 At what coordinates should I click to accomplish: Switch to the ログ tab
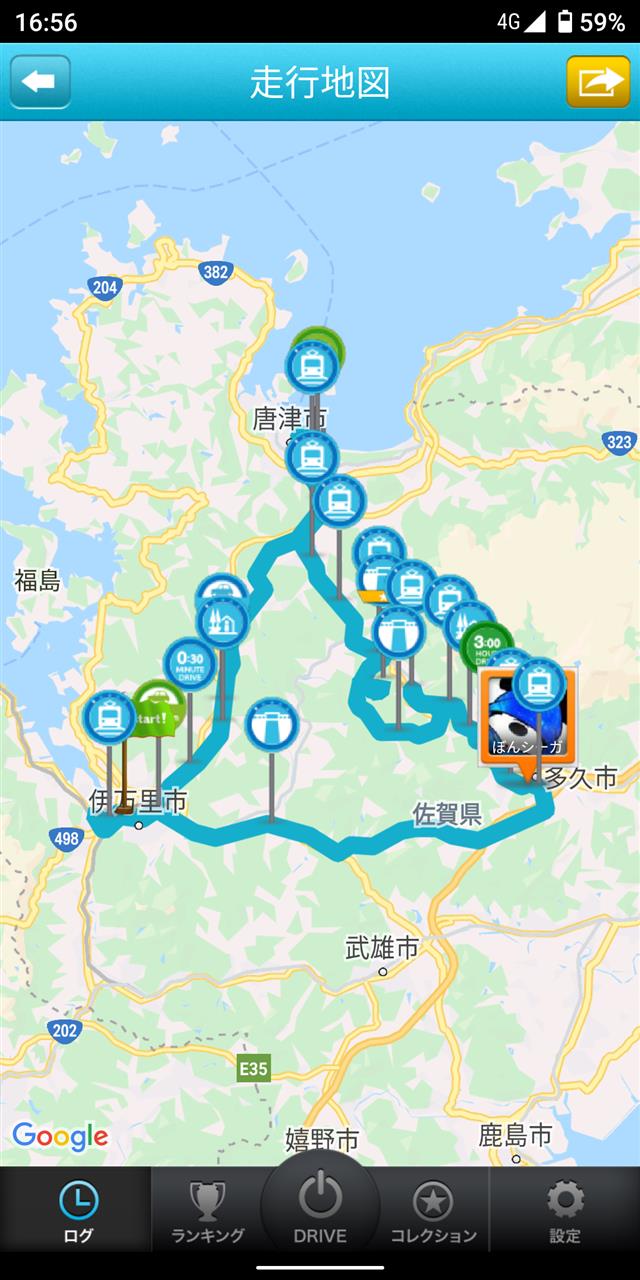pos(77,1210)
